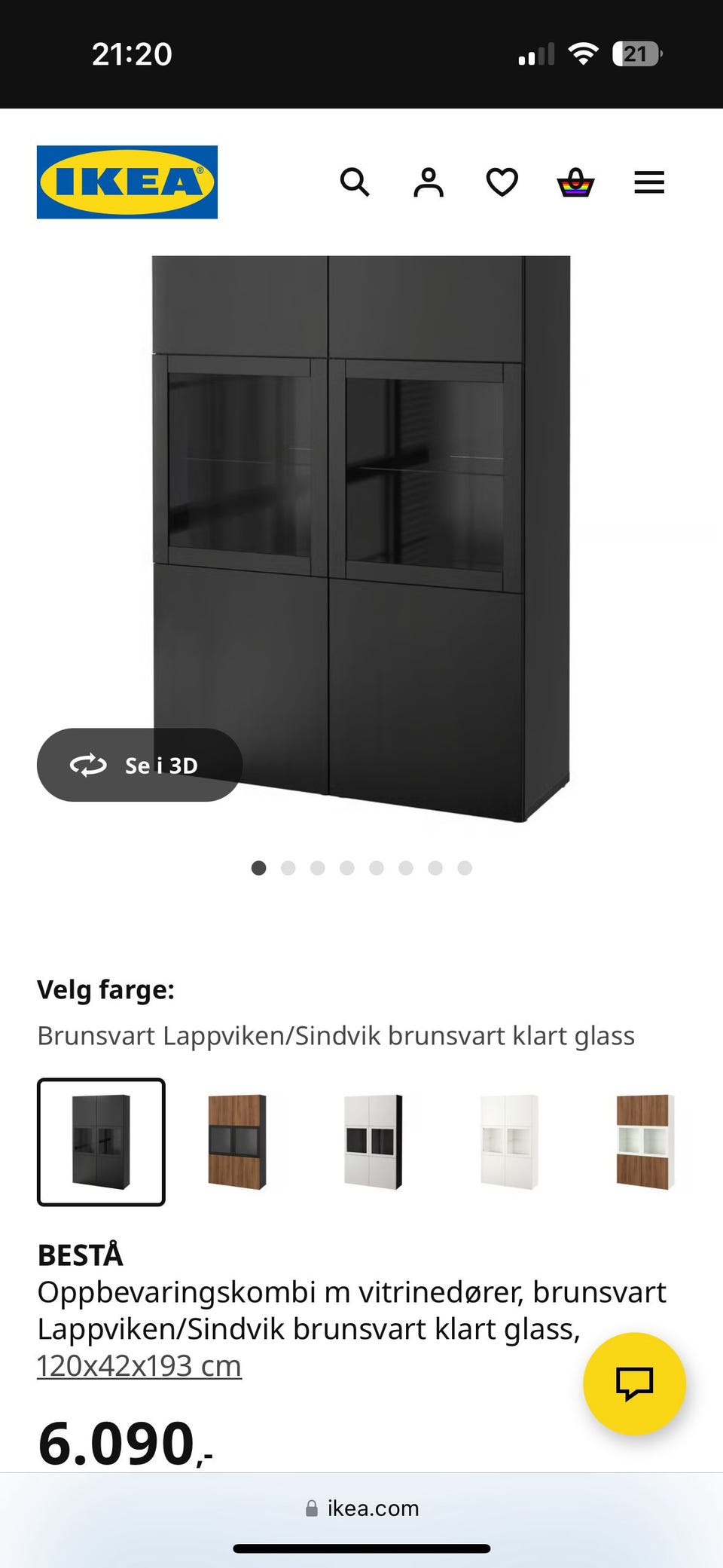
Task: View the cabinet with Se i 3D
Action: (139, 765)
